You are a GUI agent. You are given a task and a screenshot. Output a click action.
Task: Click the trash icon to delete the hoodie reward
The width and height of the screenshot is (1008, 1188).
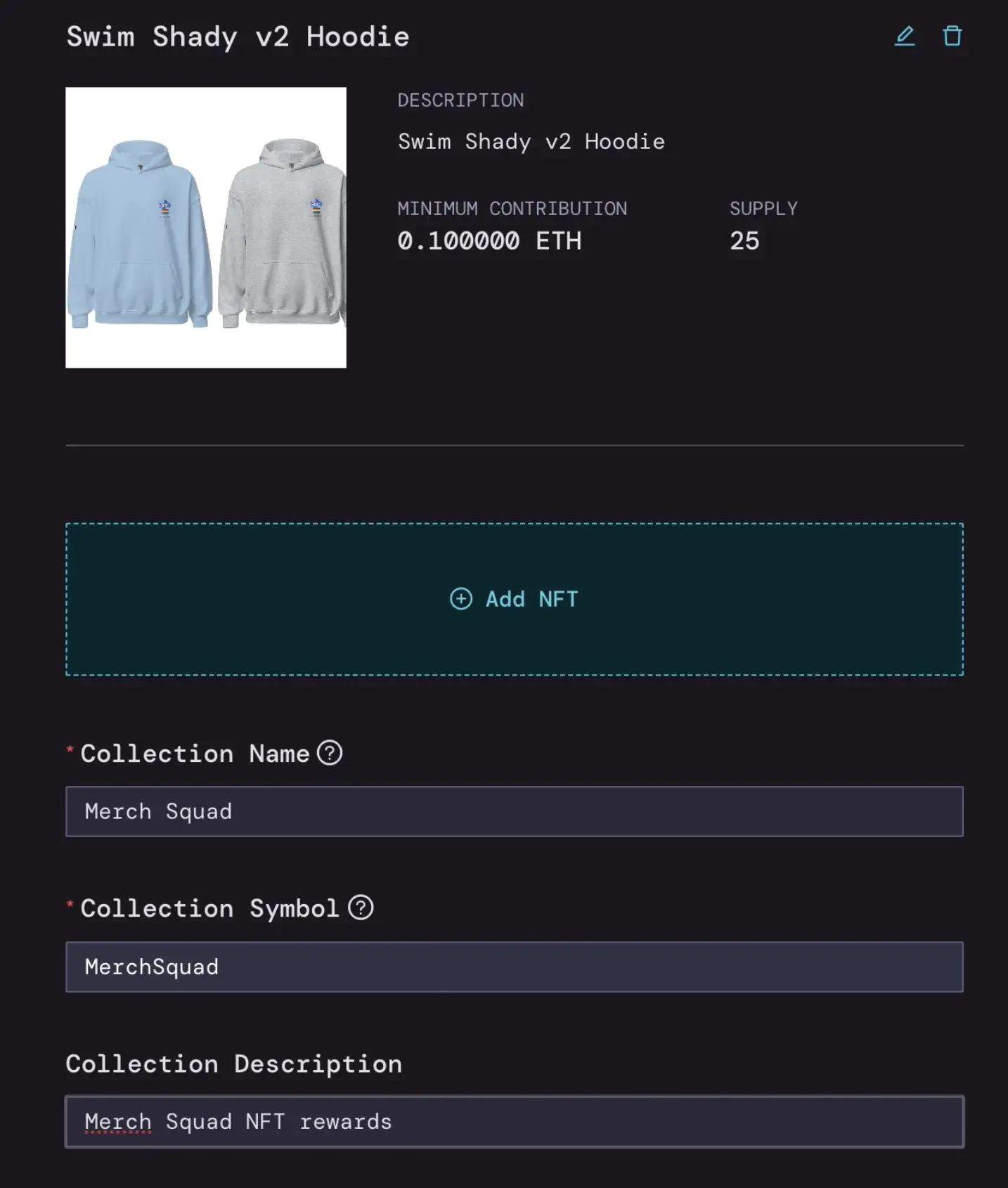(x=953, y=36)
